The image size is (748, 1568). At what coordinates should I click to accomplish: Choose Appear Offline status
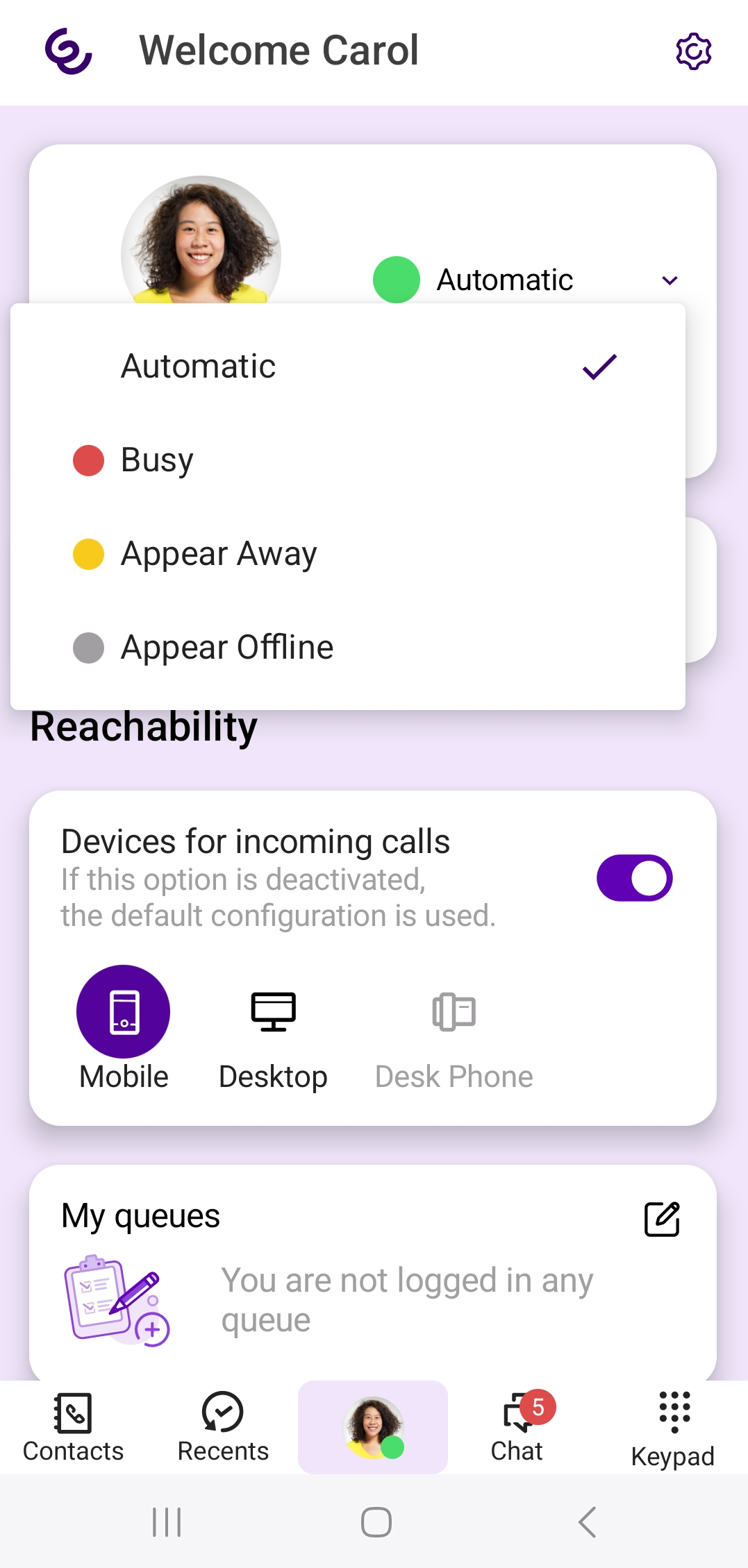(x=226, y=648)
